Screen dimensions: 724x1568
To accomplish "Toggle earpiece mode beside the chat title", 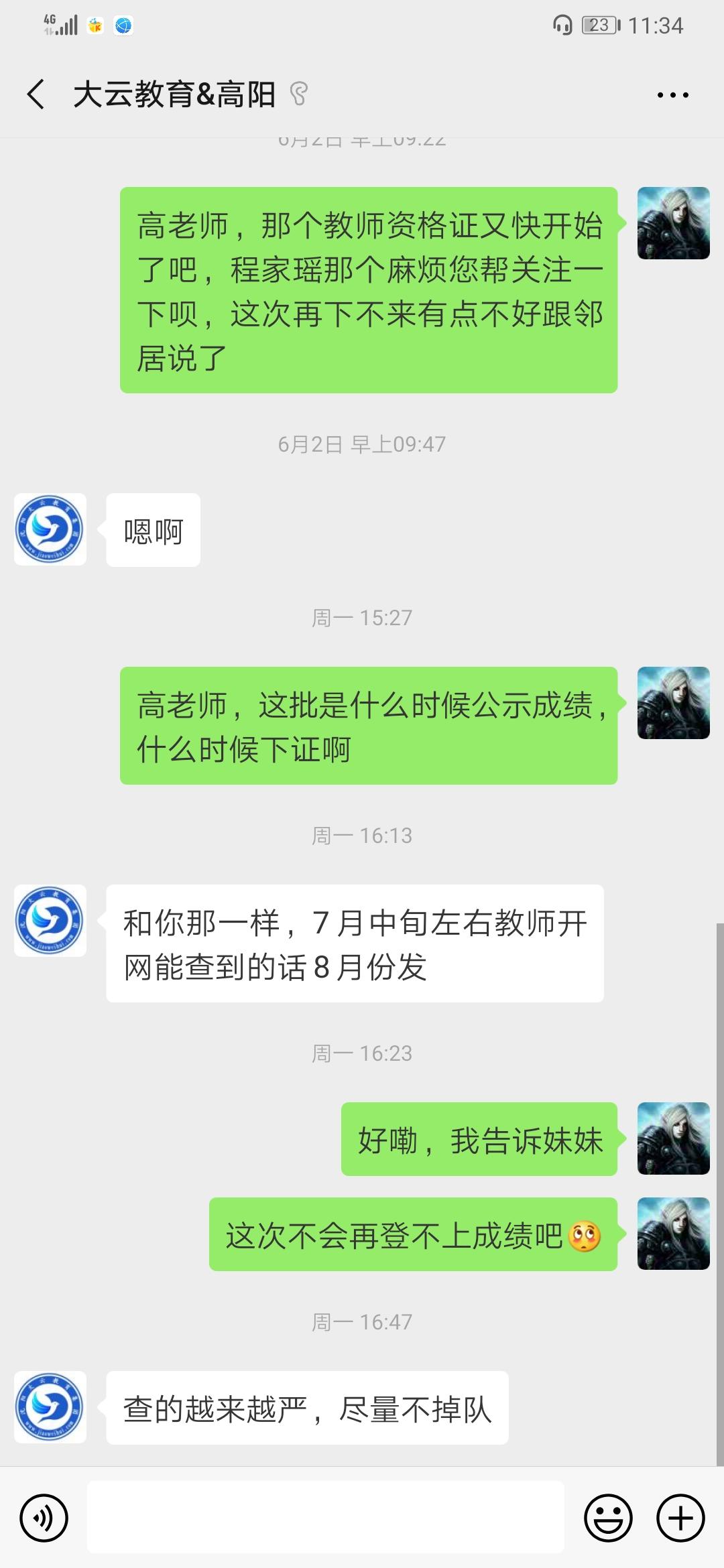I will click(x=298, y=95).
